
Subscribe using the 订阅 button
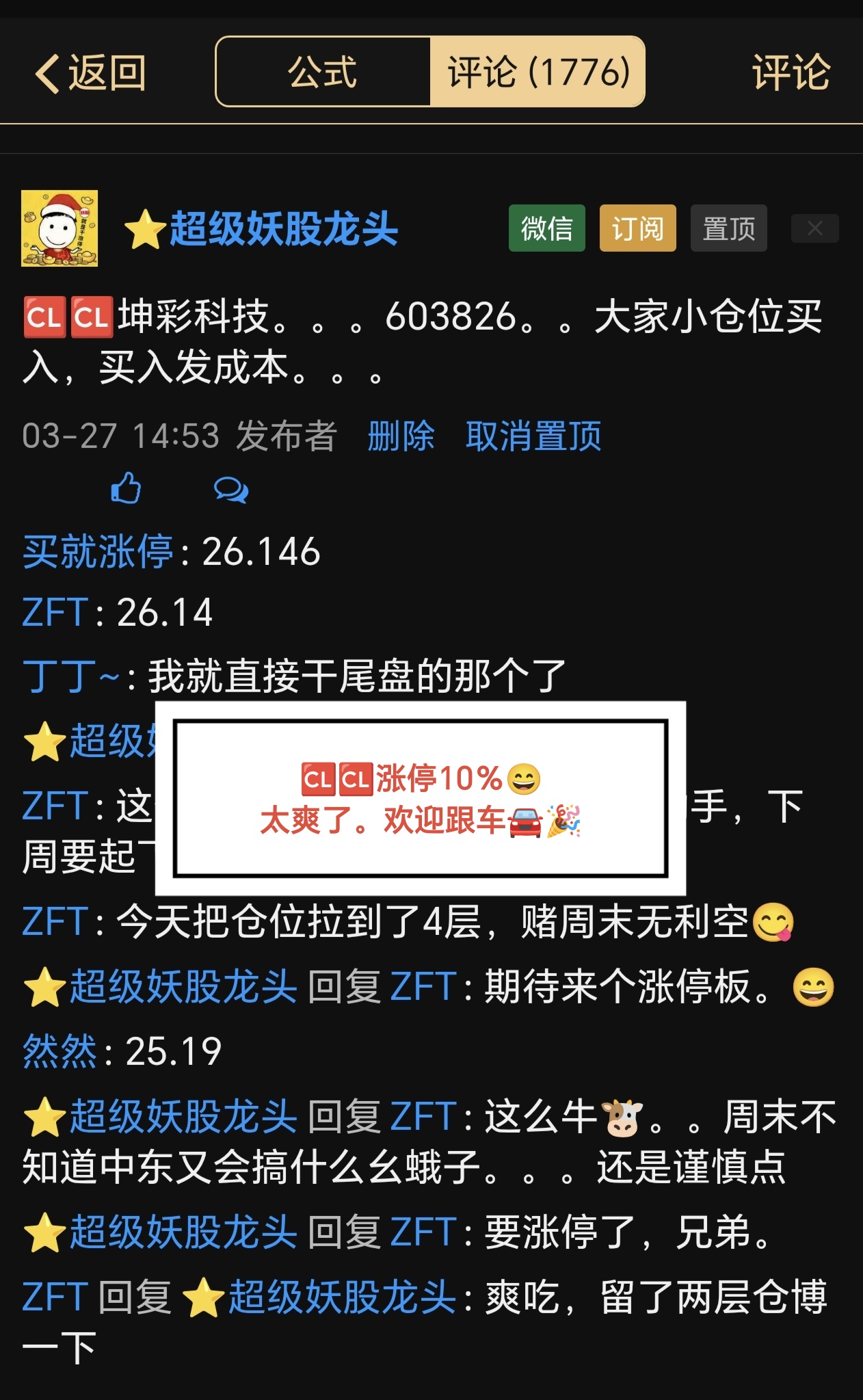tap(637, 228)
